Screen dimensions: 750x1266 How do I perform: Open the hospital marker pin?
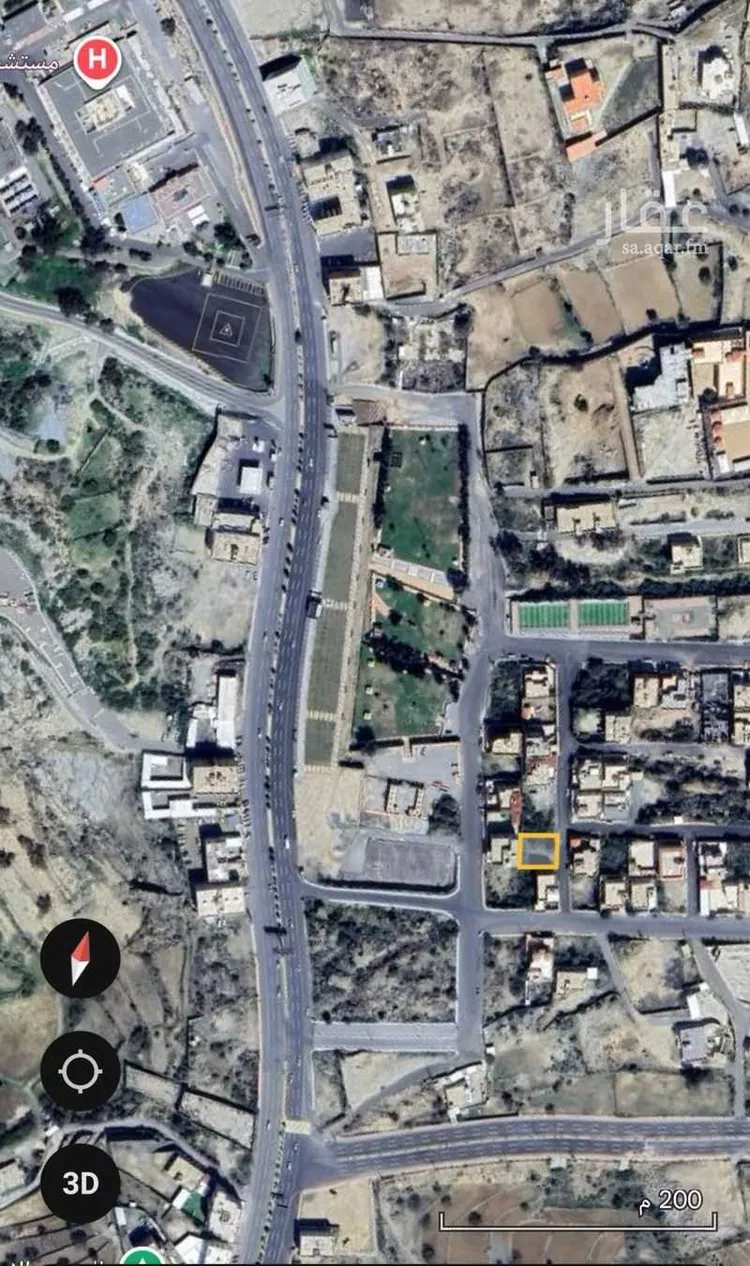point(97,61)
